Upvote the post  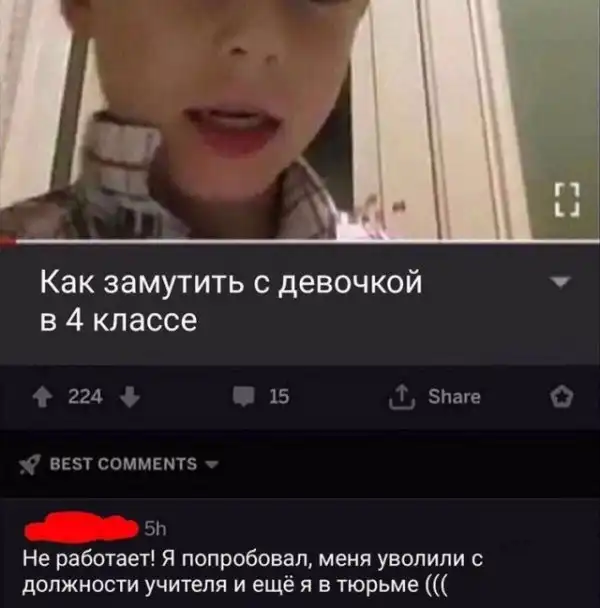pyautogui.click(x=45, y=397)
